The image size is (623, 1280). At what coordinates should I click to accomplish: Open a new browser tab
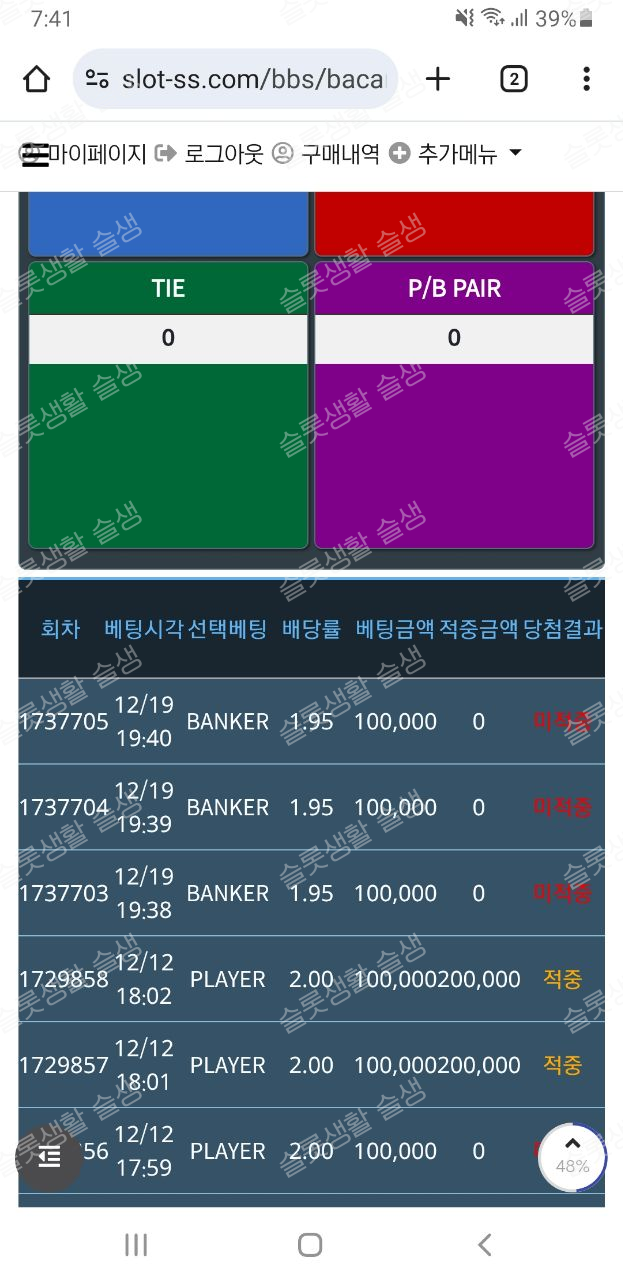click(x=438, y=79)
